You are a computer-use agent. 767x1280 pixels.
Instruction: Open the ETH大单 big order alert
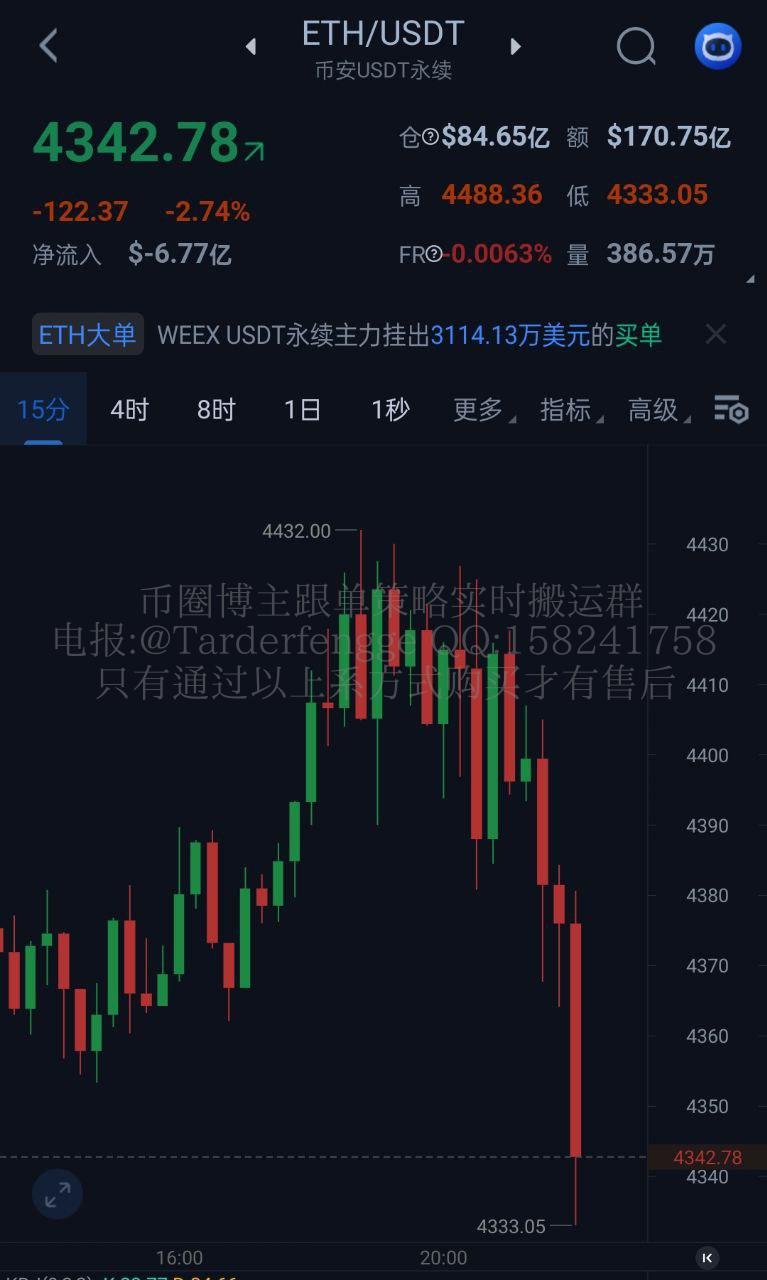coord(88,335)
